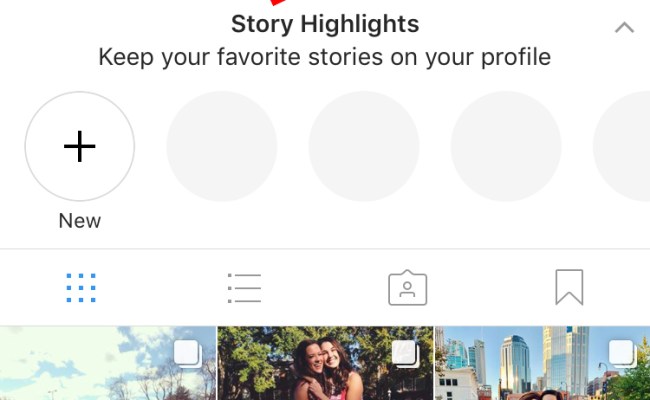Open the post with two women hugging
The image size is (650, 400).
pyautogui.click(x=325, y=364)
